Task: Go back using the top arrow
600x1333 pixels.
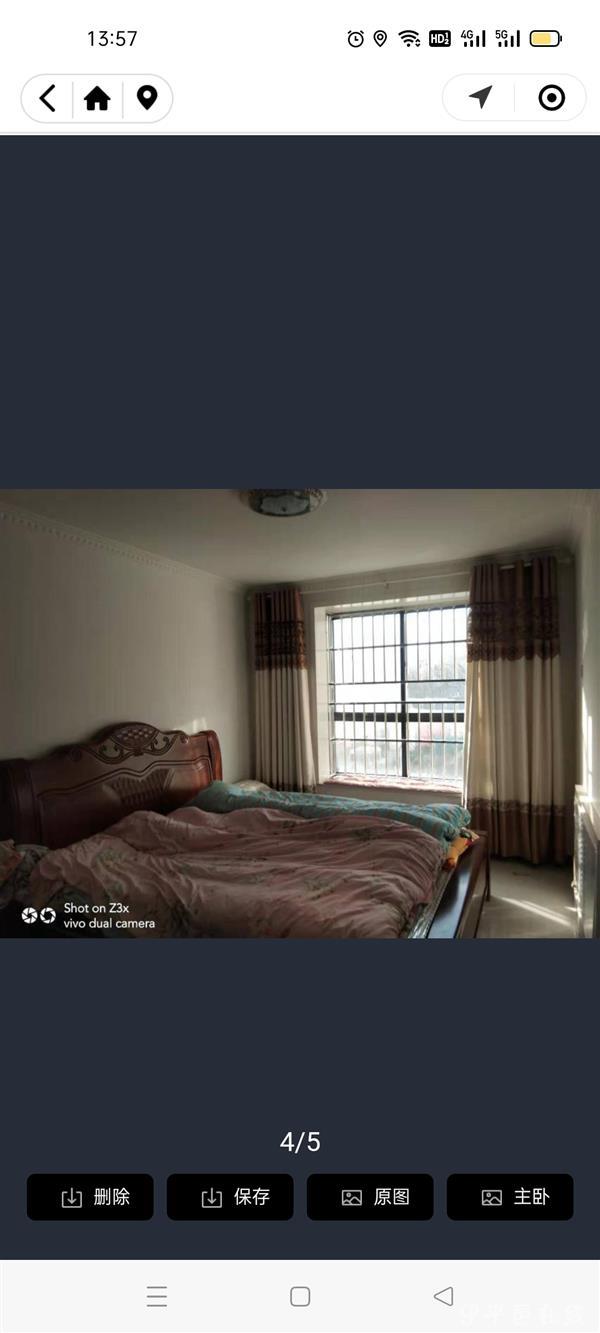Action: [x=47, y=98]
